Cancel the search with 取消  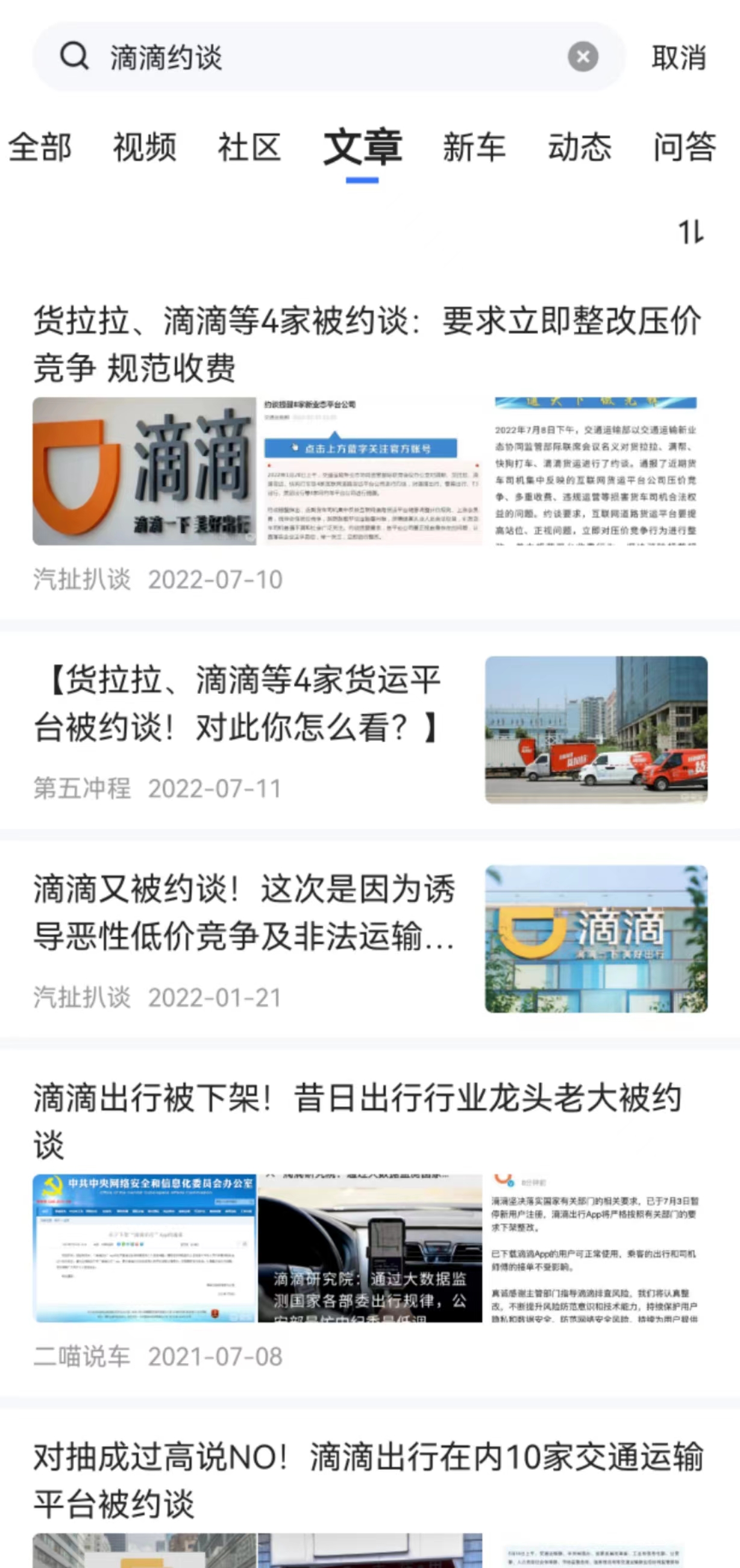click(x=678, y=58)
